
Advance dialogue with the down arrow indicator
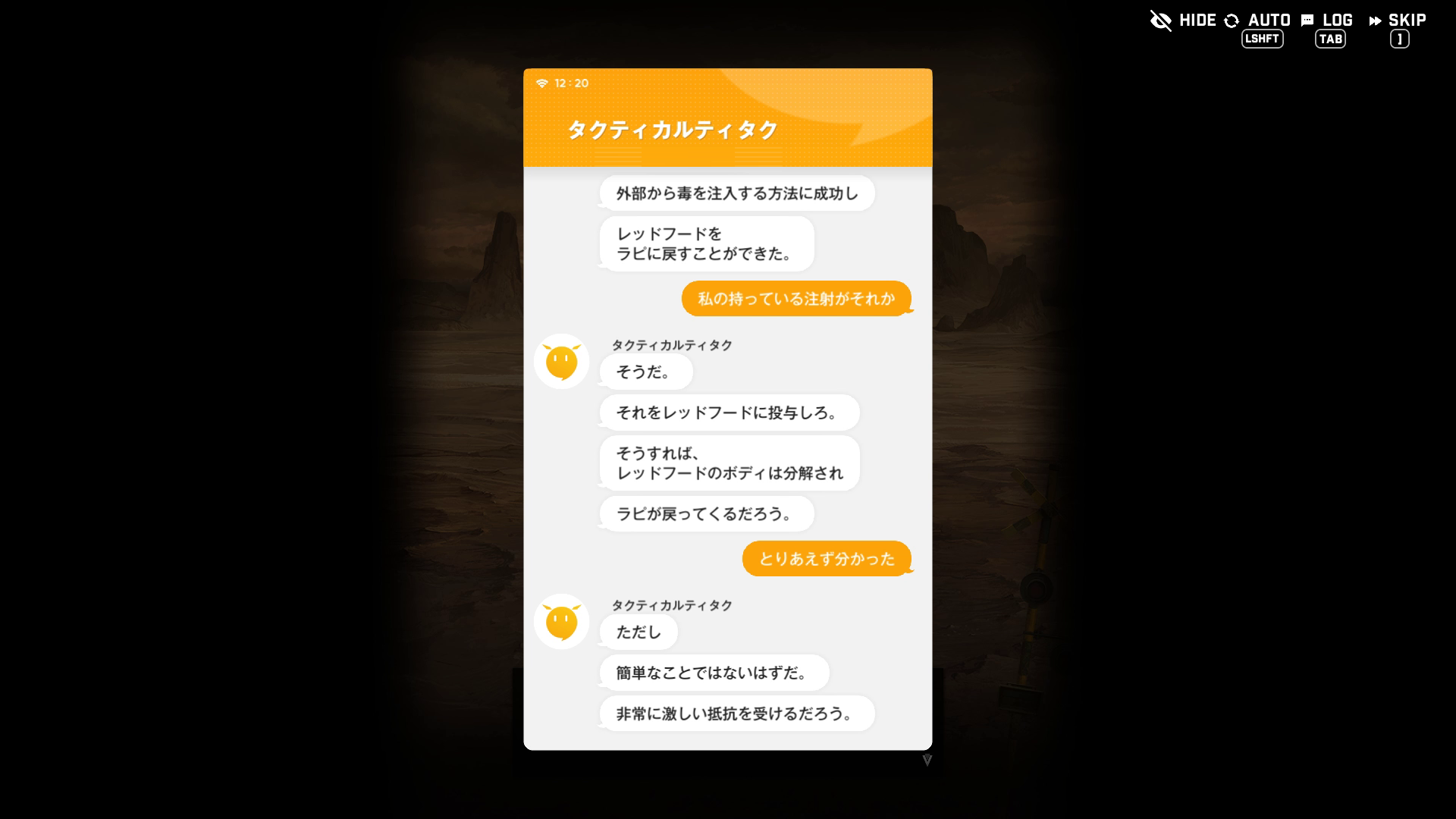pyautogui.click(x=927, y=760)
